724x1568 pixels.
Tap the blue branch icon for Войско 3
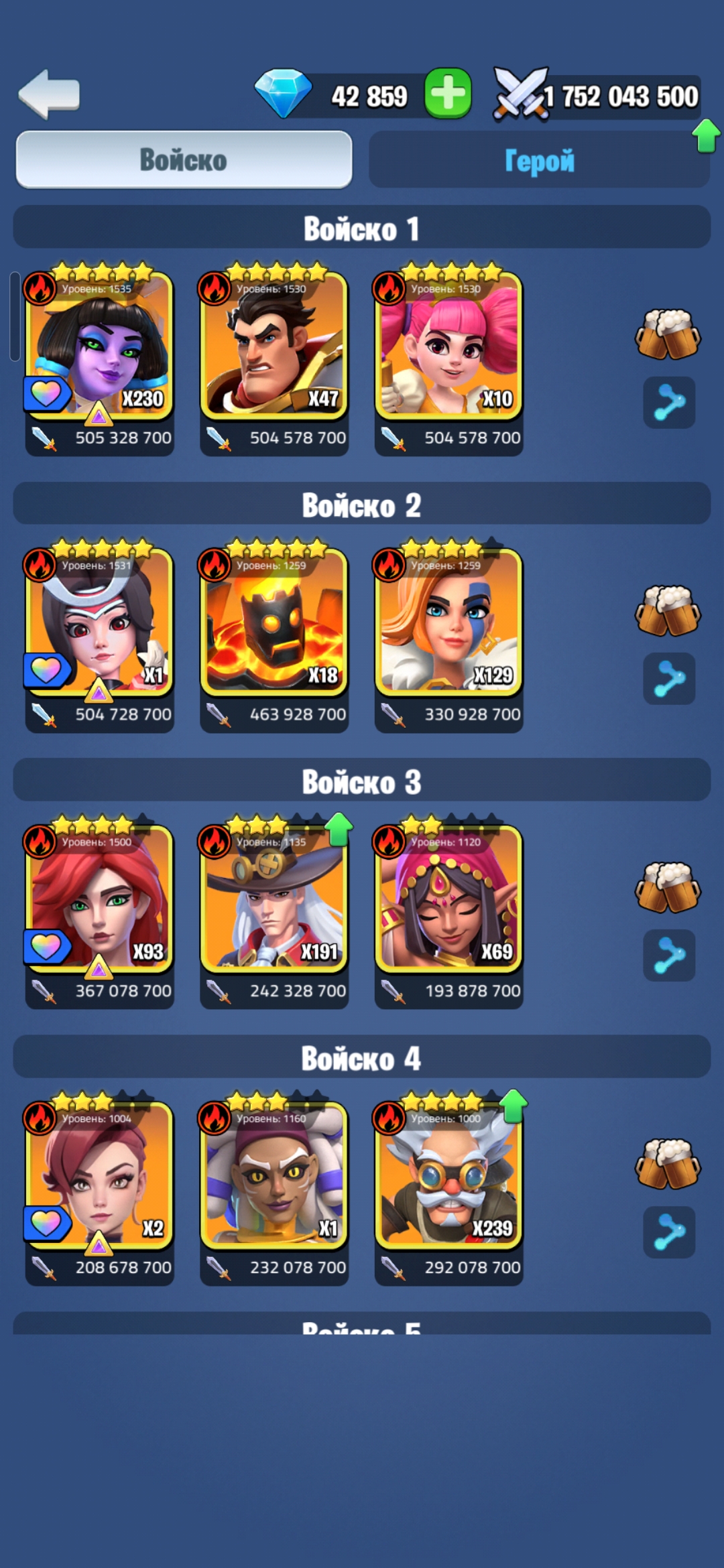pos(668,956)
